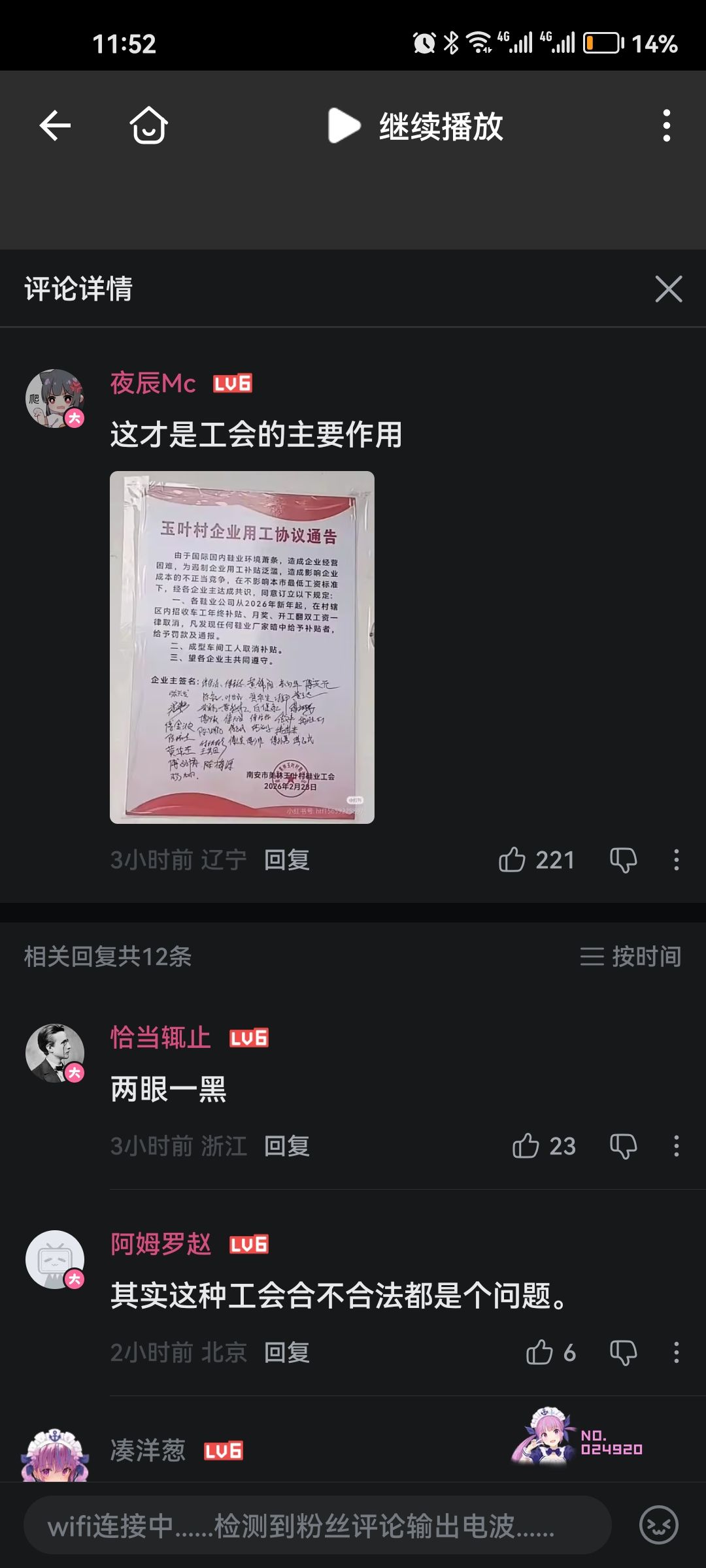
Task: Change reply sorting via 按时间
Action: [630, 956]
